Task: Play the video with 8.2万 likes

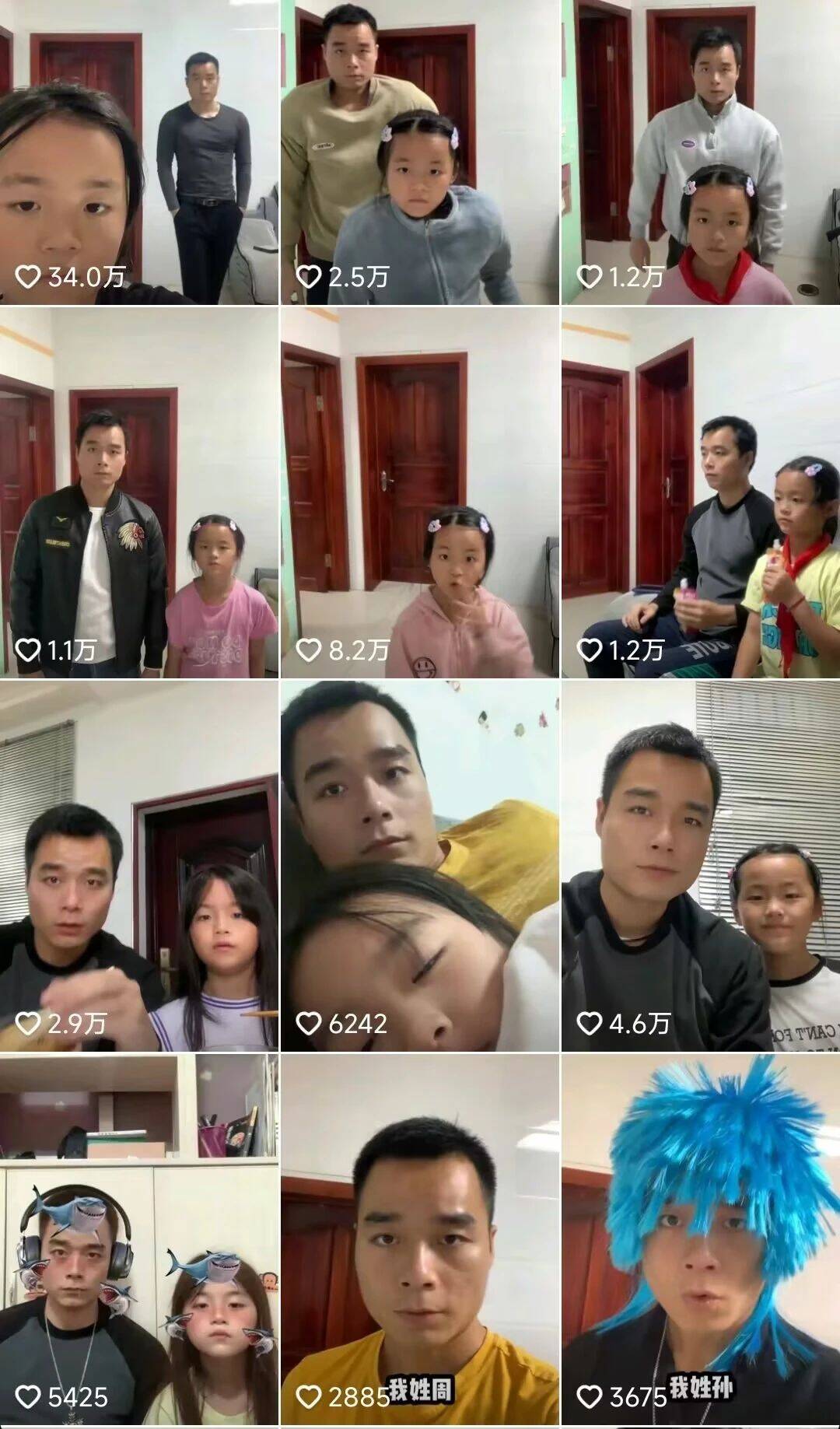Action: [x=419, y=492]
